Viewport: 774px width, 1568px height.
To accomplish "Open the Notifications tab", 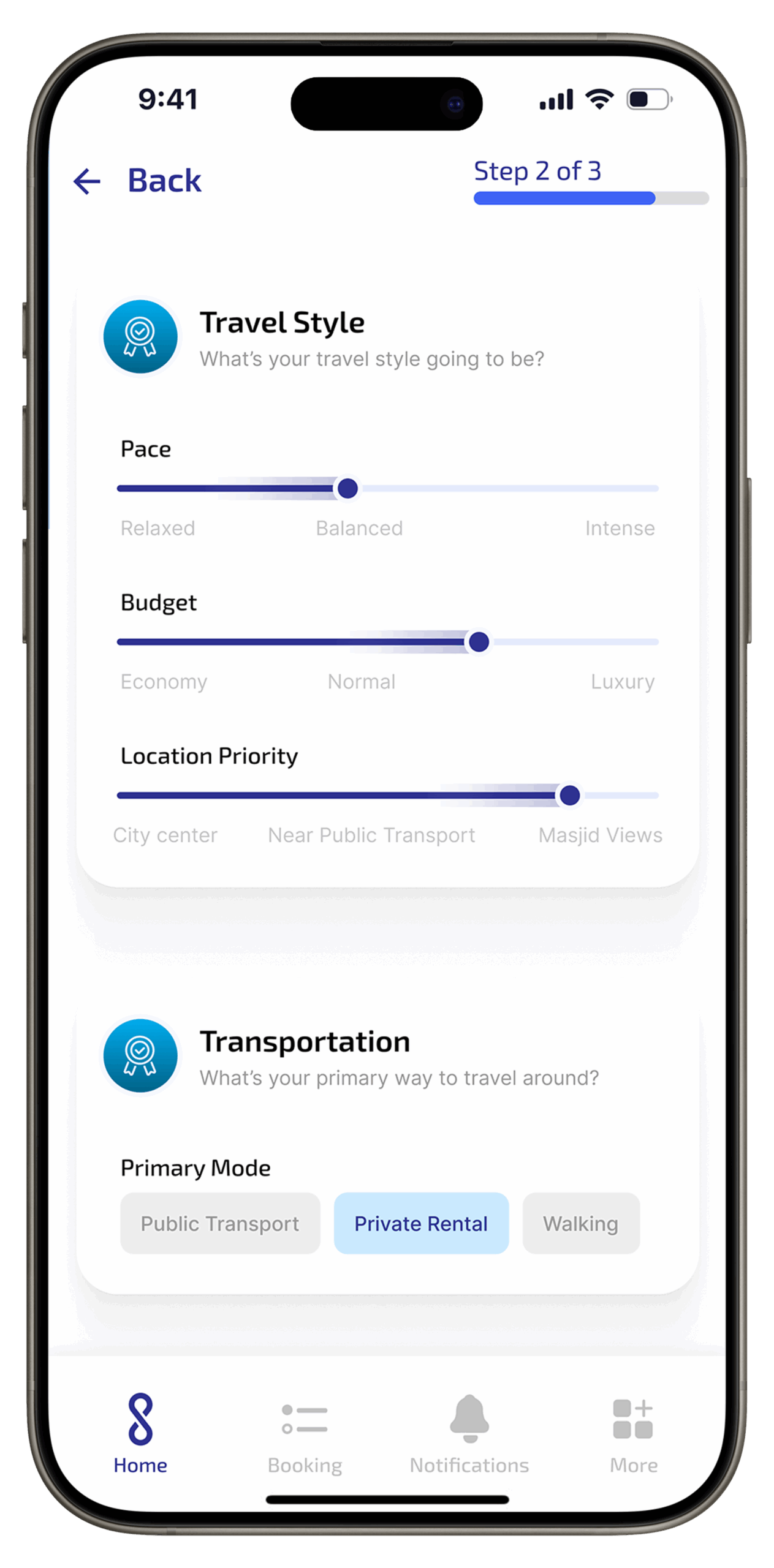I will (x=469, y=1432).
